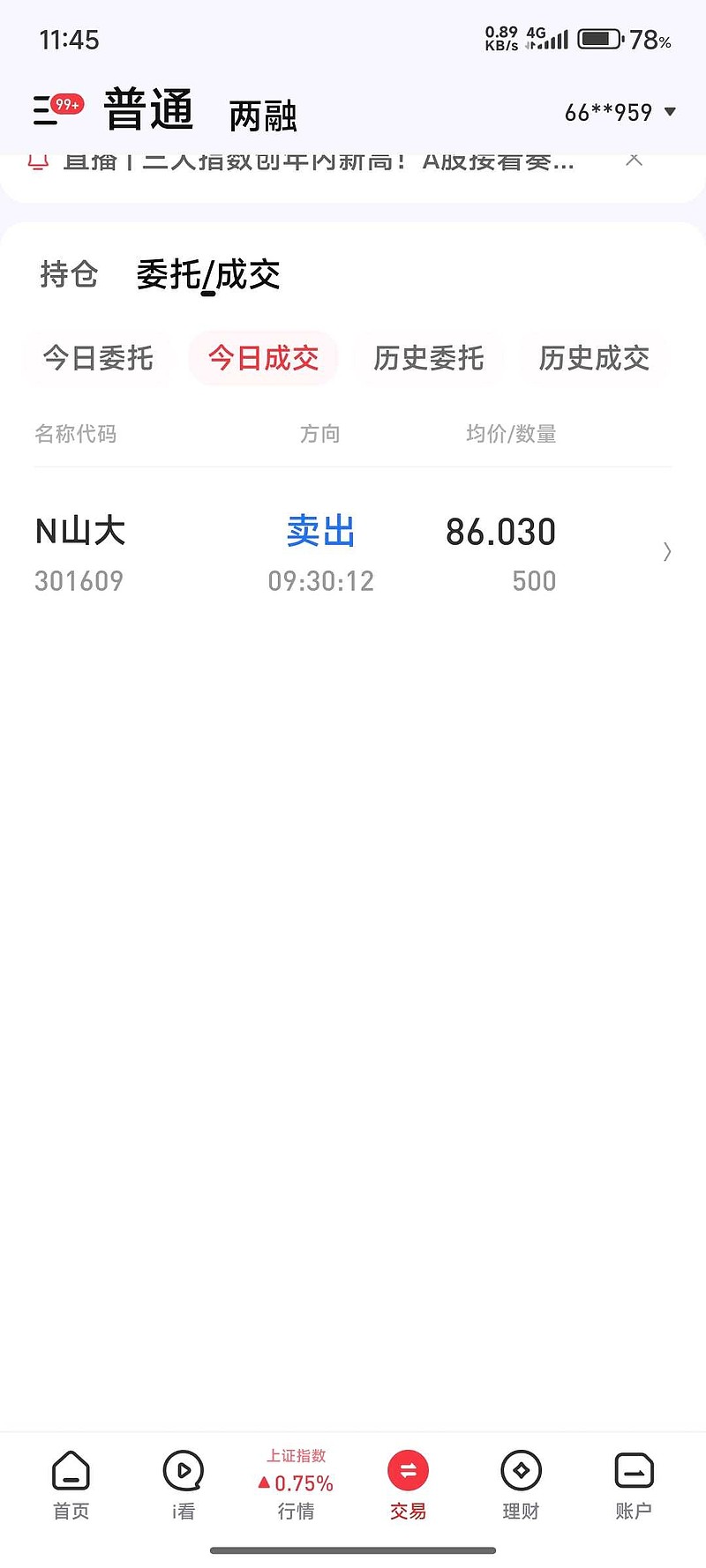This screenshot has height=1568, width=706.
Task: Select the 历史成交 chip
Action: [594, 358]
